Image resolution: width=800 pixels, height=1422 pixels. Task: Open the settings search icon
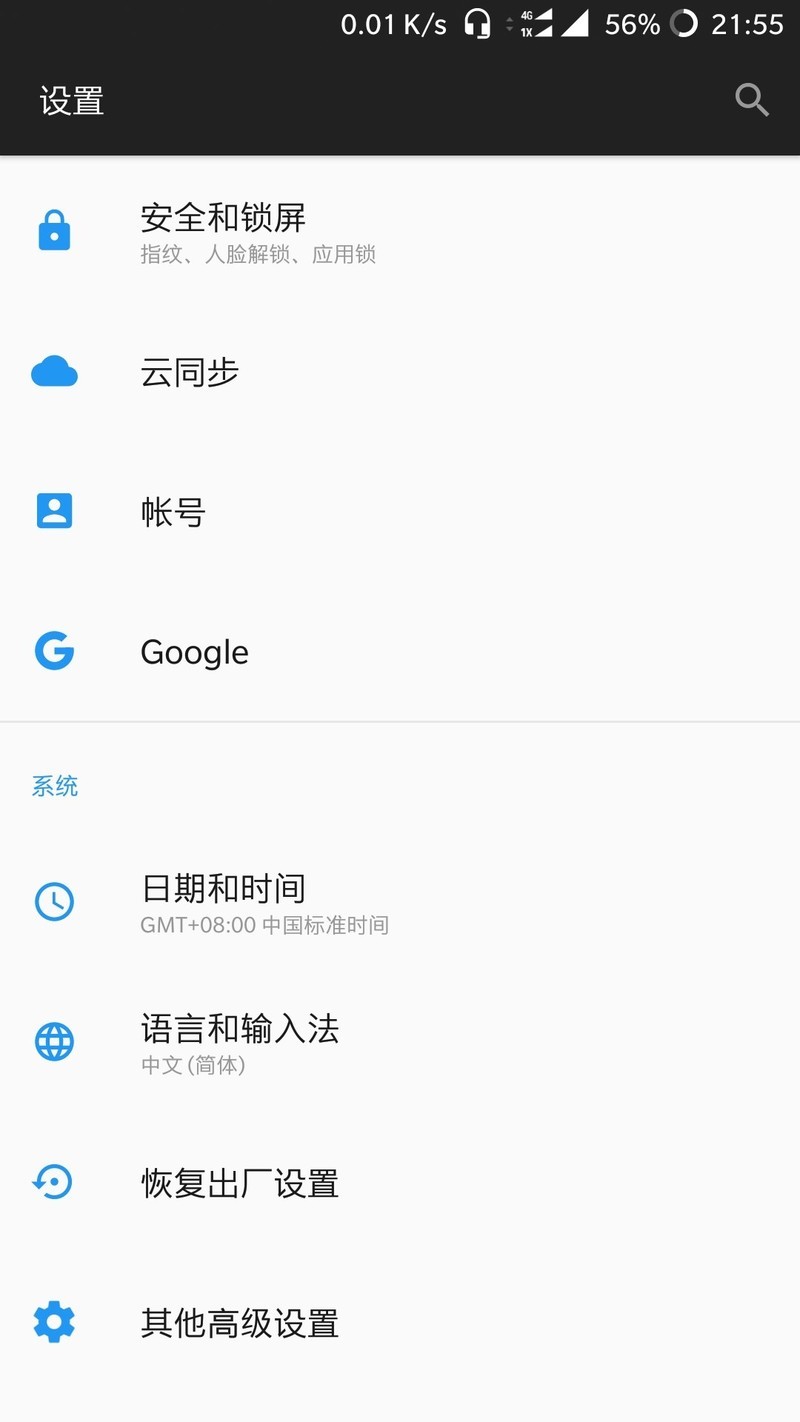(x=751, y=101)
